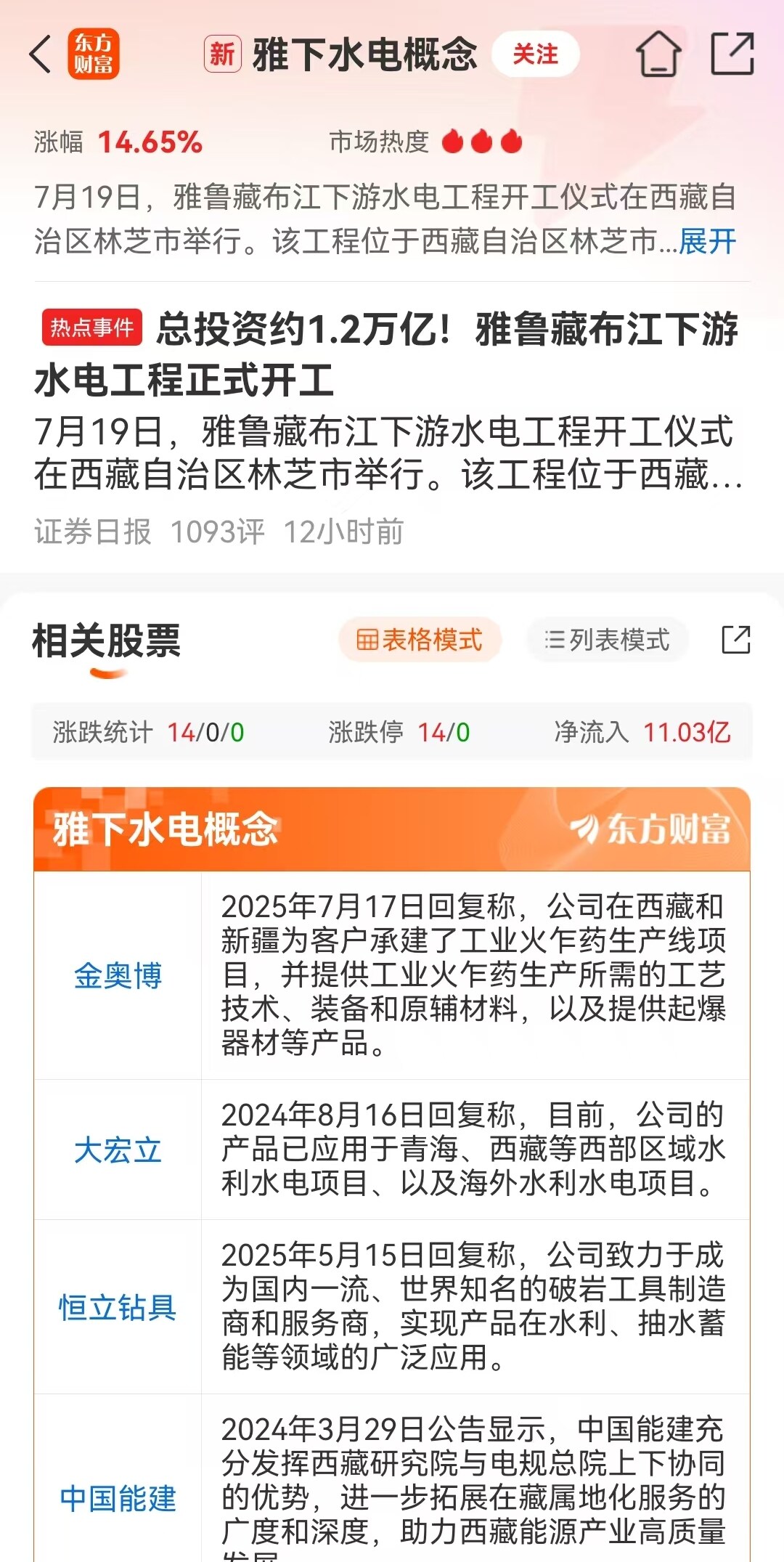Screen dimensions: 784x1562
Task: Tap the 东方财富 logo in header
Action: click(93, 54)
